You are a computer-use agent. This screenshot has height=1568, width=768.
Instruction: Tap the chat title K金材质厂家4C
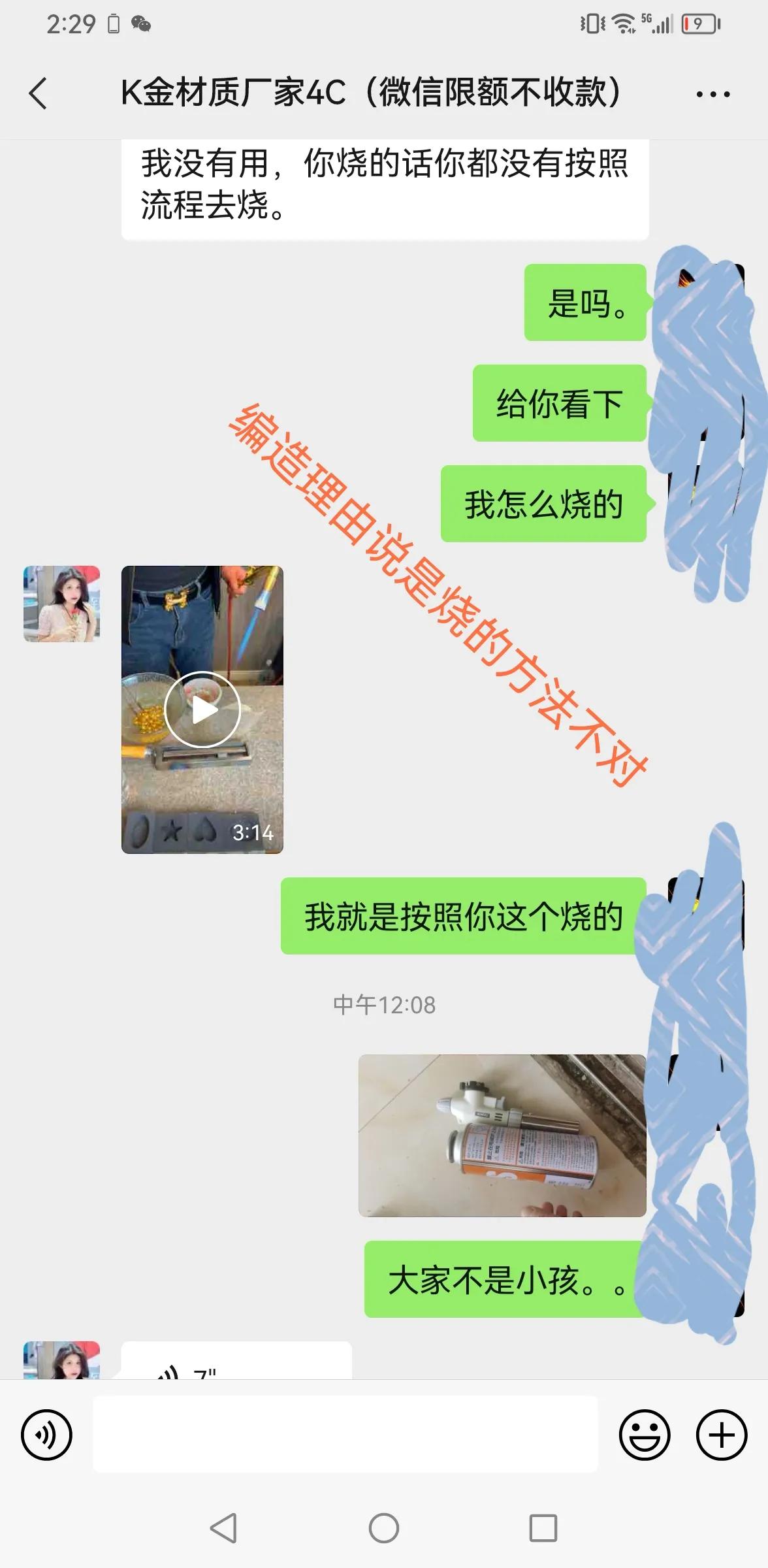tap(371, 91)
